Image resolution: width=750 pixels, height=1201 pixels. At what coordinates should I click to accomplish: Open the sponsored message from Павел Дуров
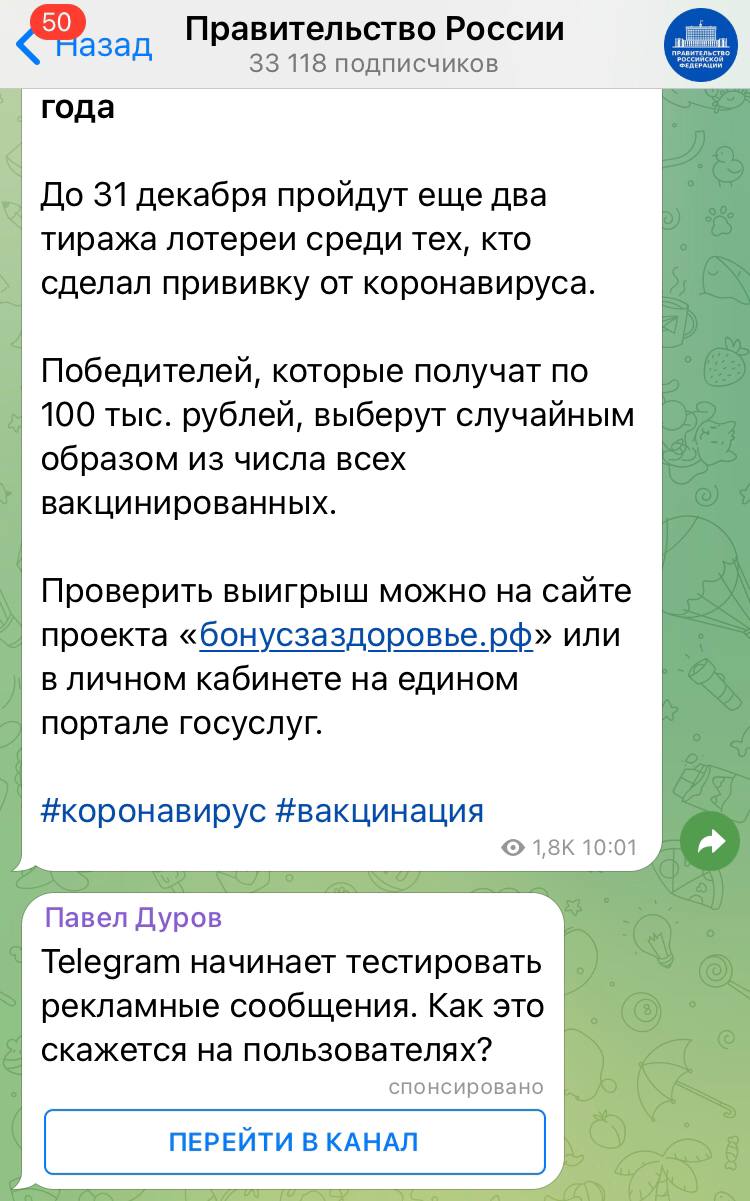[x=292, y=1006]
